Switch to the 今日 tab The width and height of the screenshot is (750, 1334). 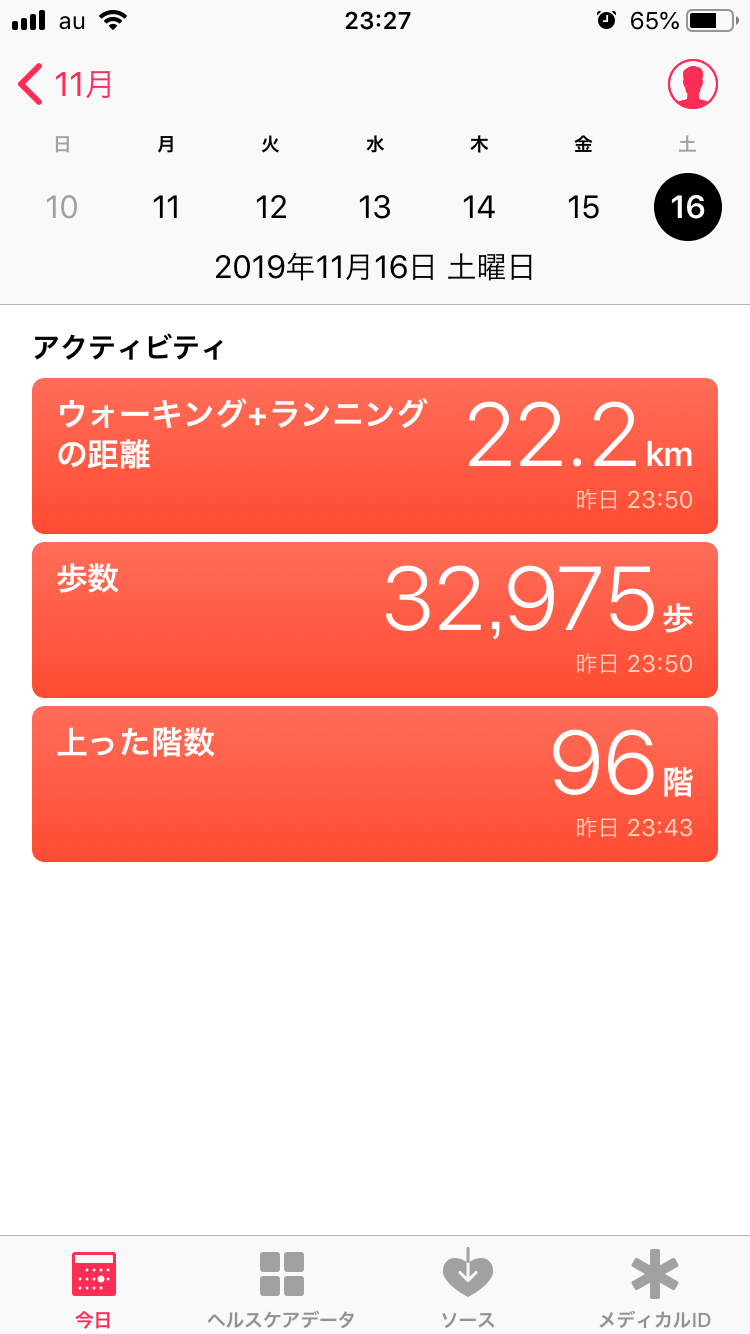click(94, 1288)
